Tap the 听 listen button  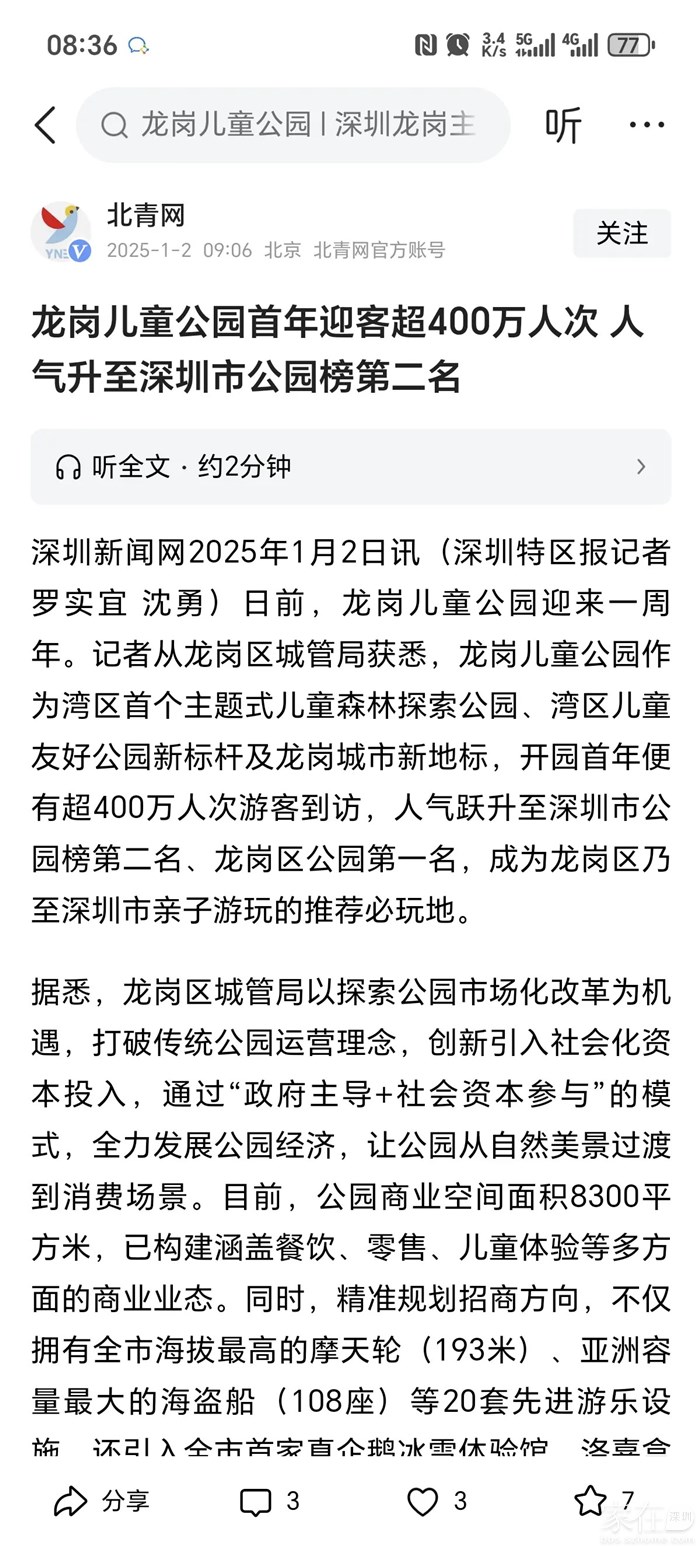563,125
